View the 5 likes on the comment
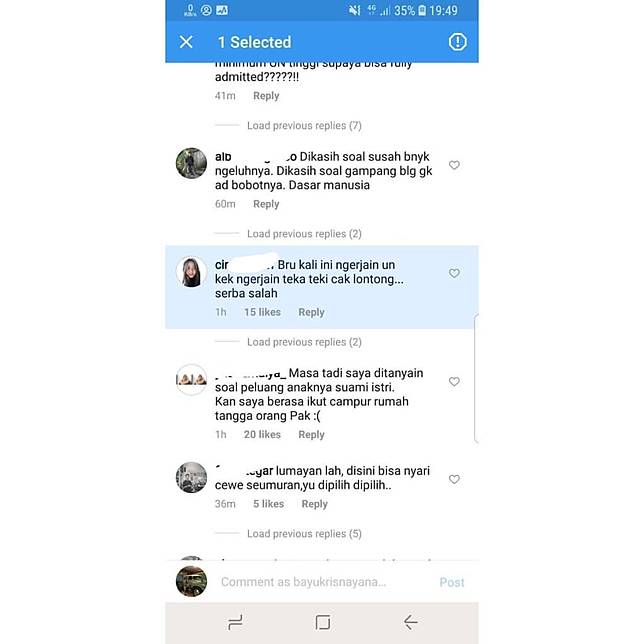 pyautogui.click(x=268, y=504)
